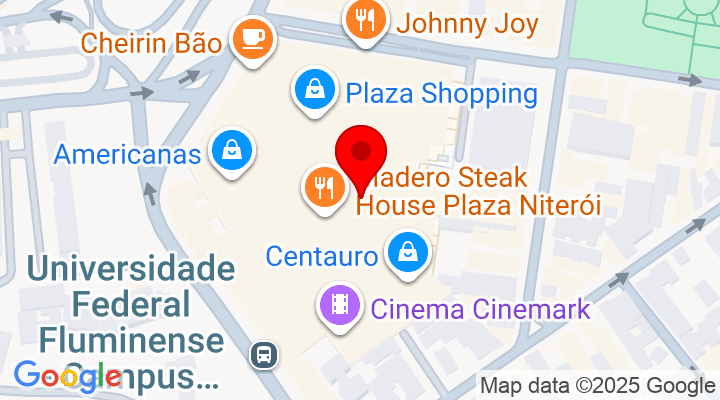Image resolution: width=720 pixels, height=400 pixels.
Task: Open the Plaza Shopping marker
Action: 315,89
